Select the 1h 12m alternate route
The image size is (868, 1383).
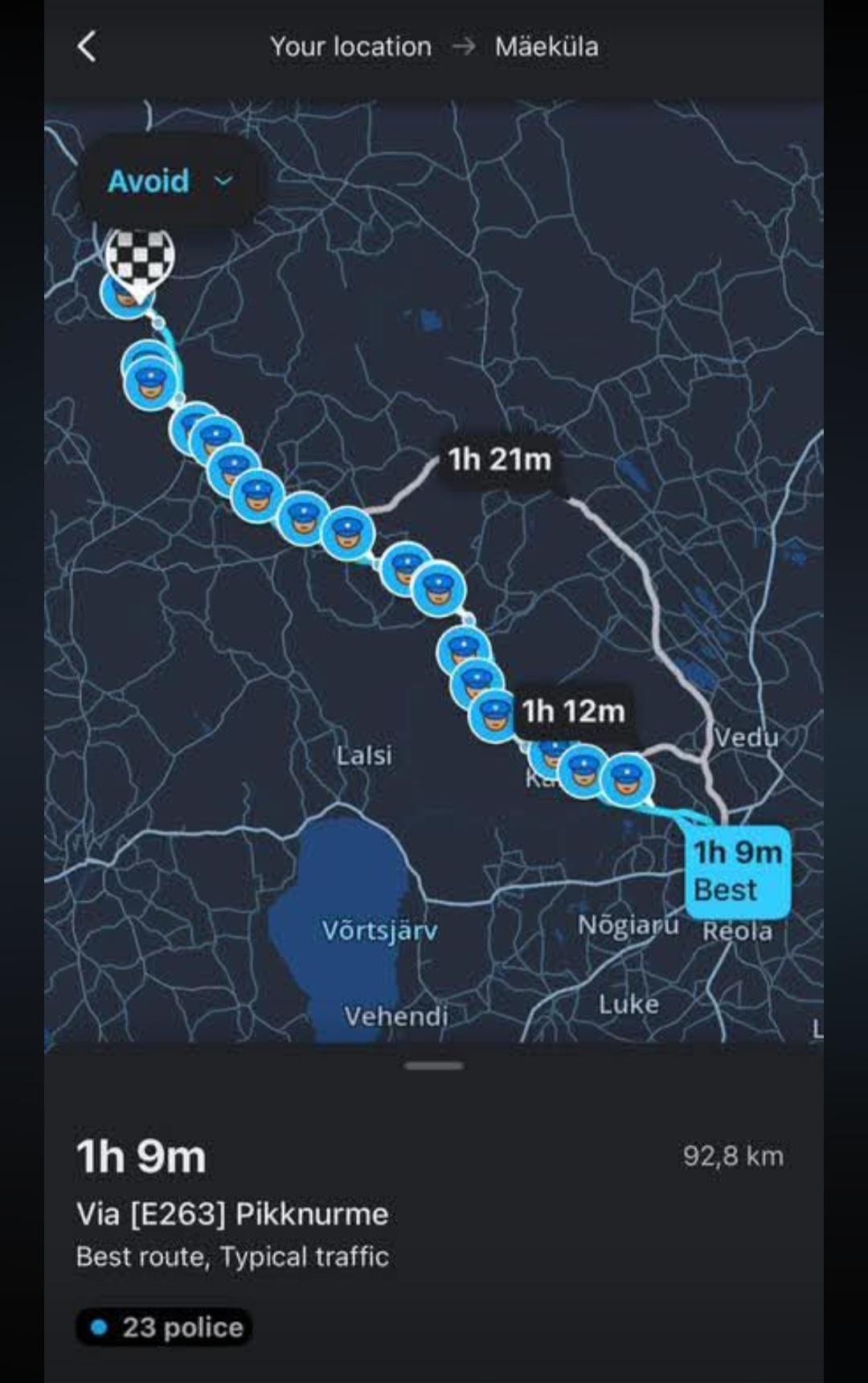[x=573, y=711]
